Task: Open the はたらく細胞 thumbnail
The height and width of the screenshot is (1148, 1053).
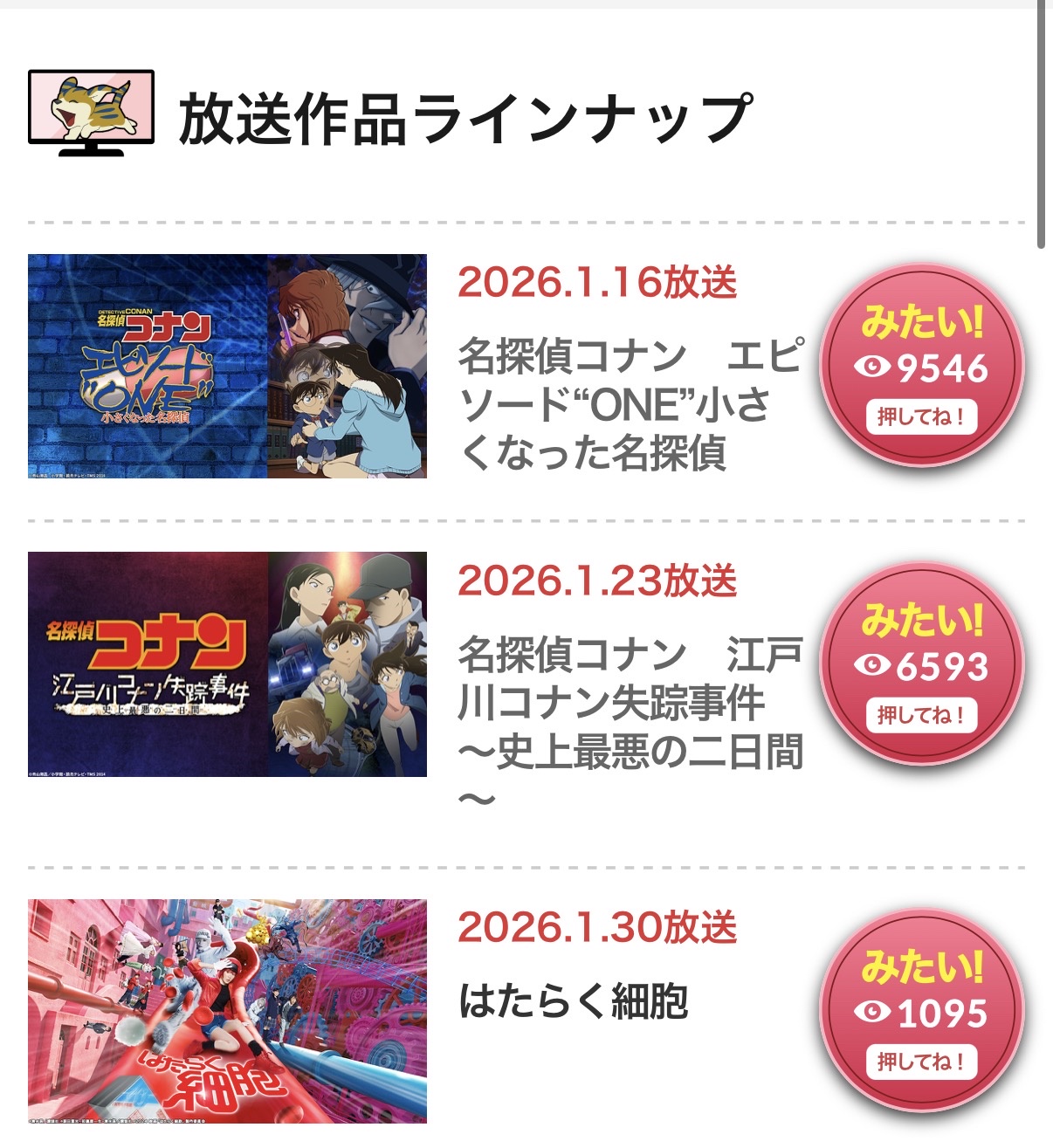Action: click(x=227, y=1011)
